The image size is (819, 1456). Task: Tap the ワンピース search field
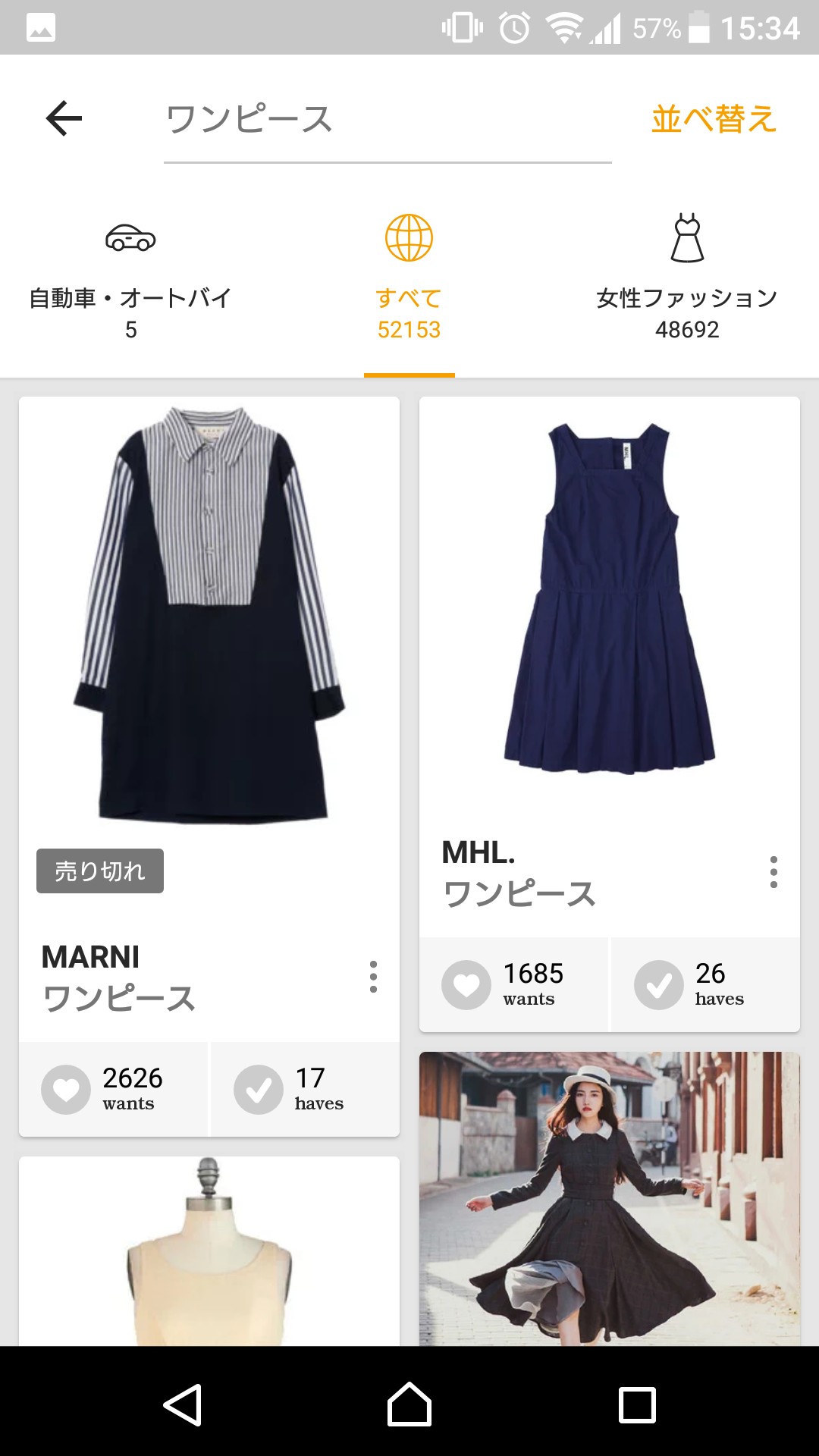click(387, 120)
